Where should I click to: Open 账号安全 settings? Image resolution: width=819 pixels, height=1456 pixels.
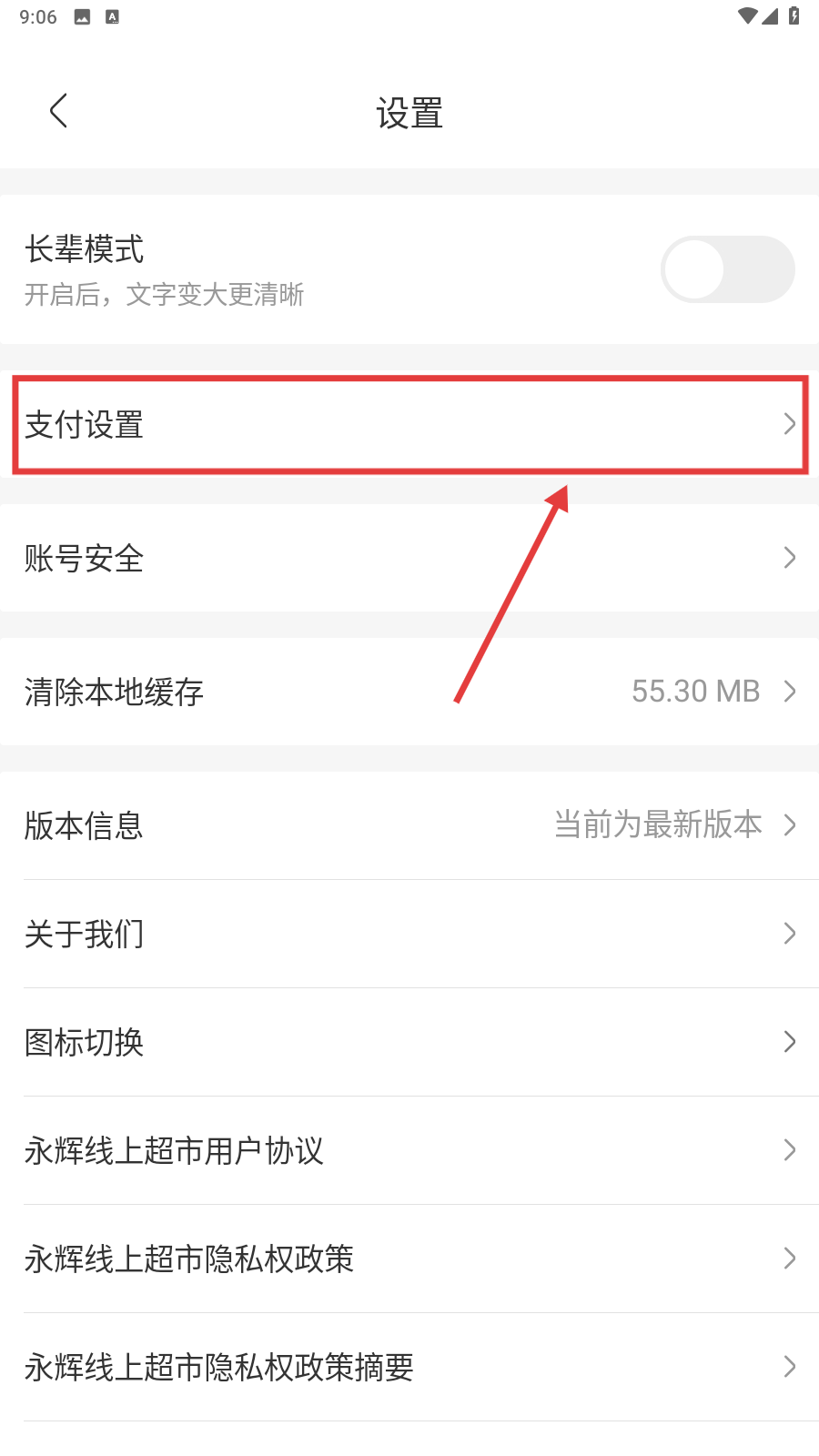409,558
